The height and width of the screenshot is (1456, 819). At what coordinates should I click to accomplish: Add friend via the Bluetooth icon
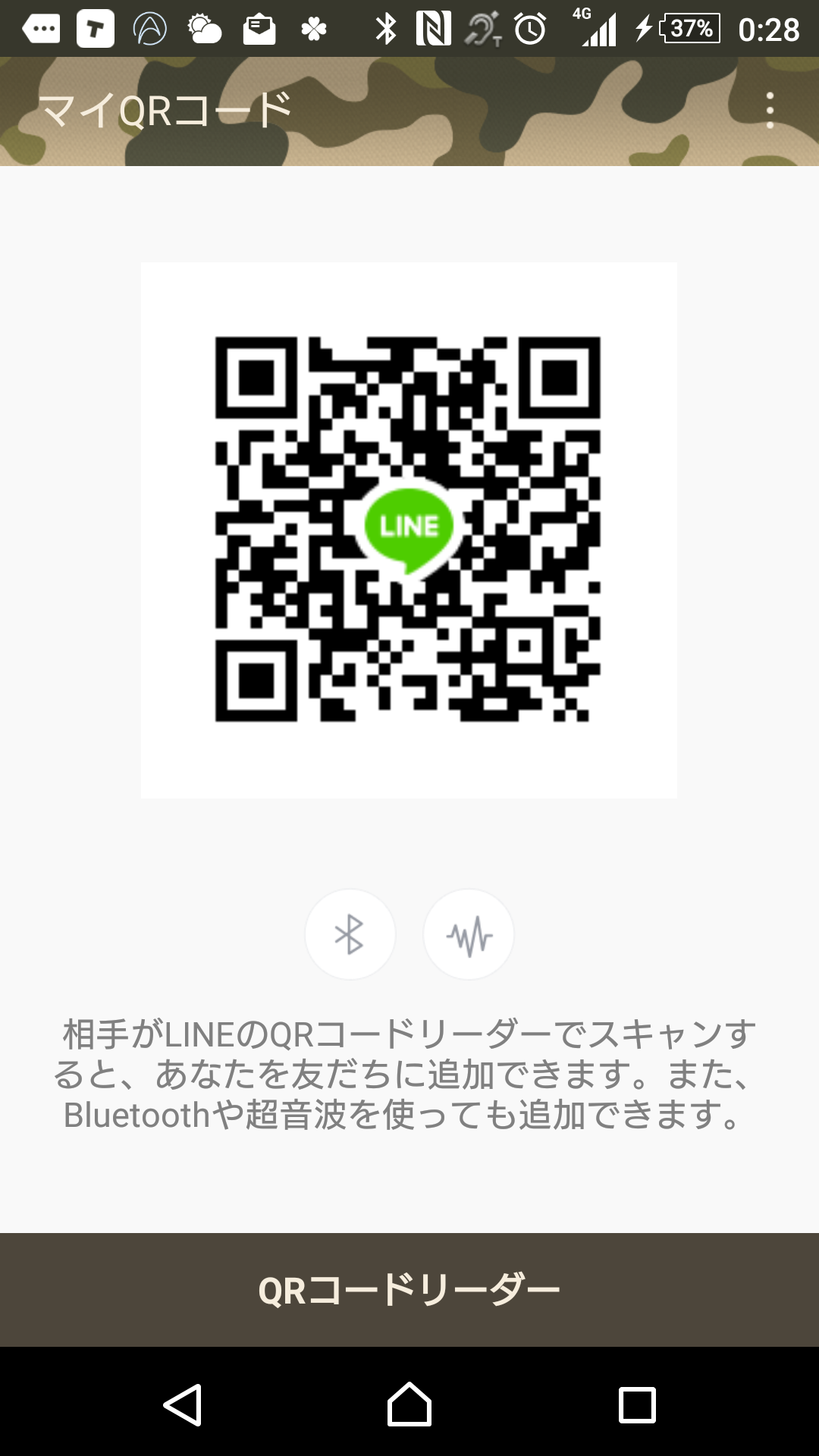click(350, 934)
